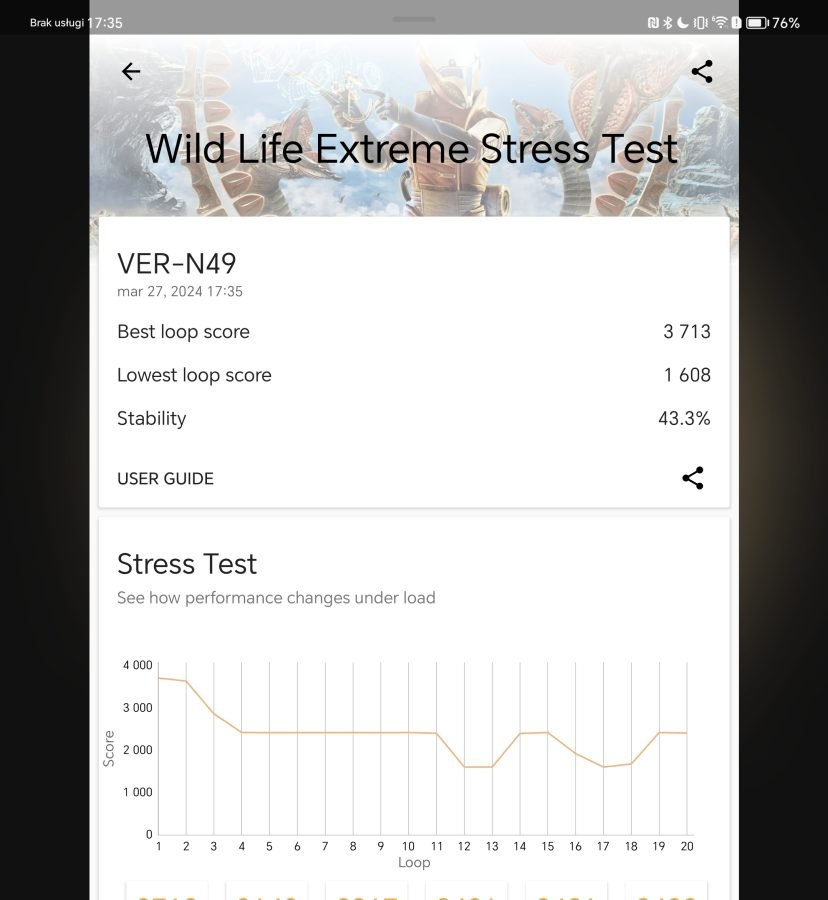Go back using the arrow icon
Screen dimensions: 828x900
pos(131,72)
